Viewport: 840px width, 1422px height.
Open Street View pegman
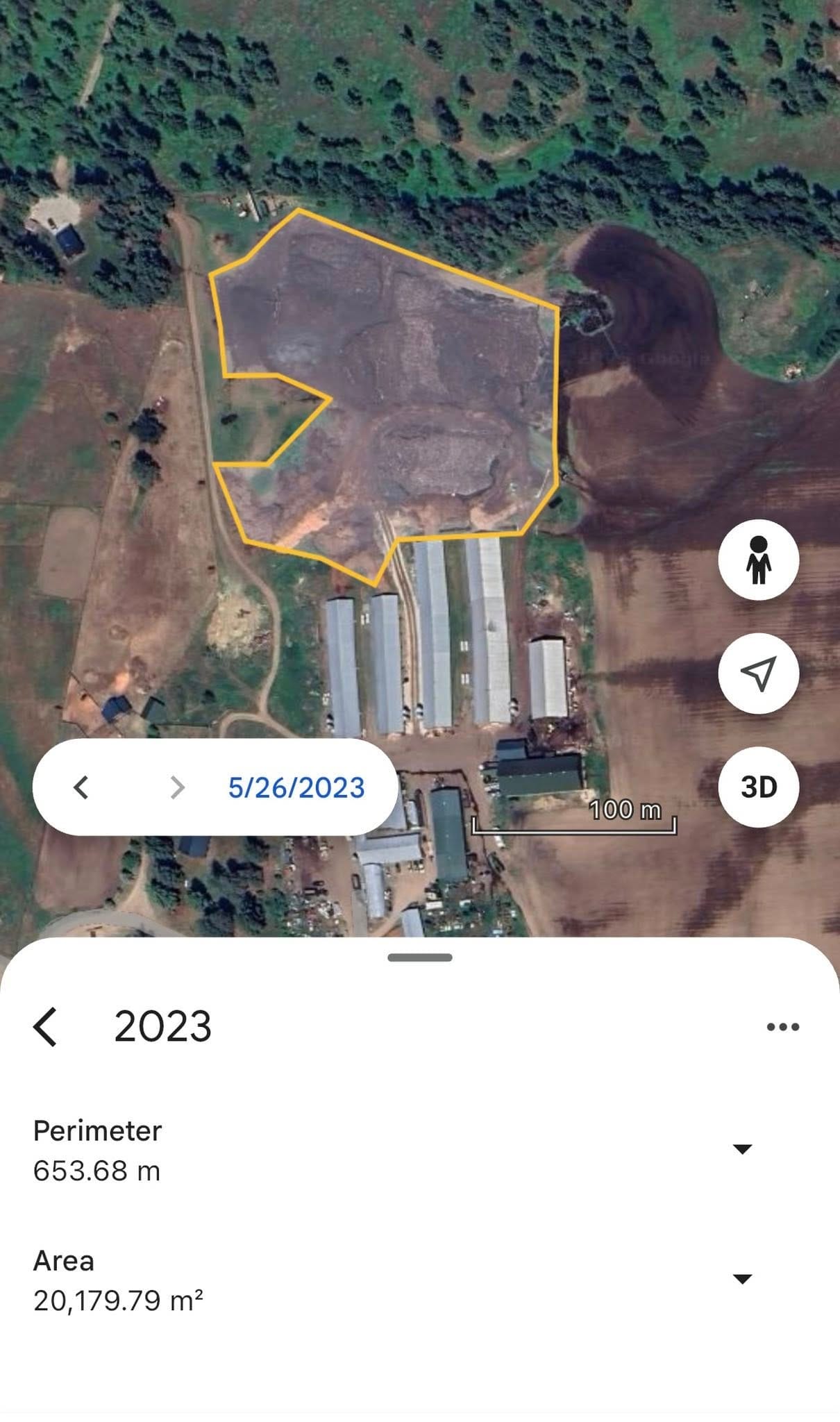tap(758, 560)
